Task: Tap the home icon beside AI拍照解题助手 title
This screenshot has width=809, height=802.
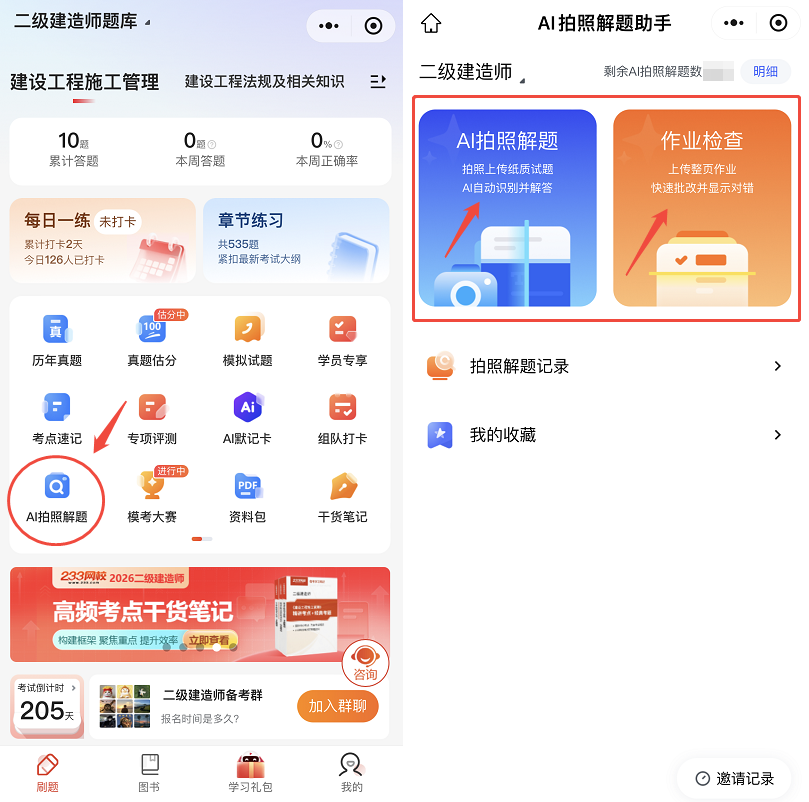Action: point(431,24)
